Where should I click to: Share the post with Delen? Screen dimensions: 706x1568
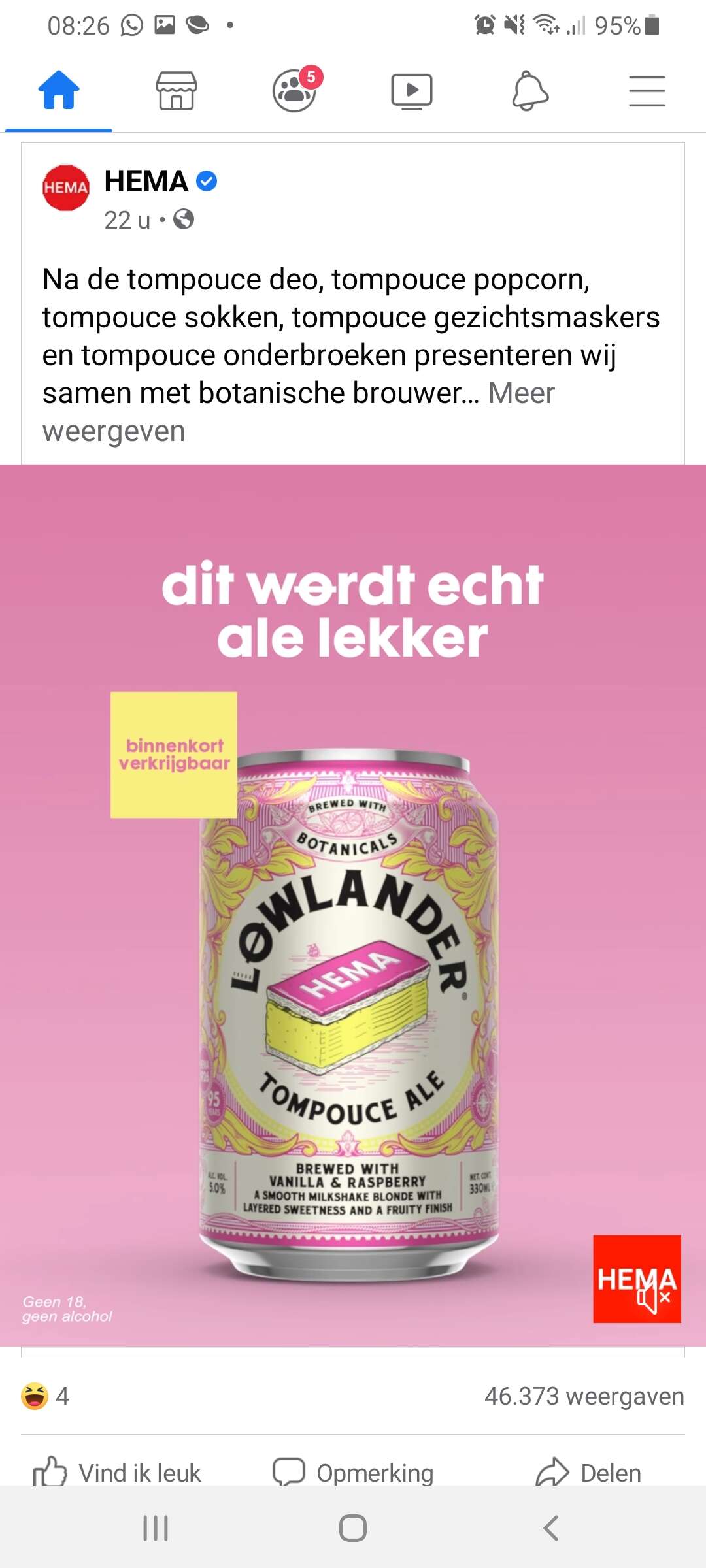(x=588, y=1473)
